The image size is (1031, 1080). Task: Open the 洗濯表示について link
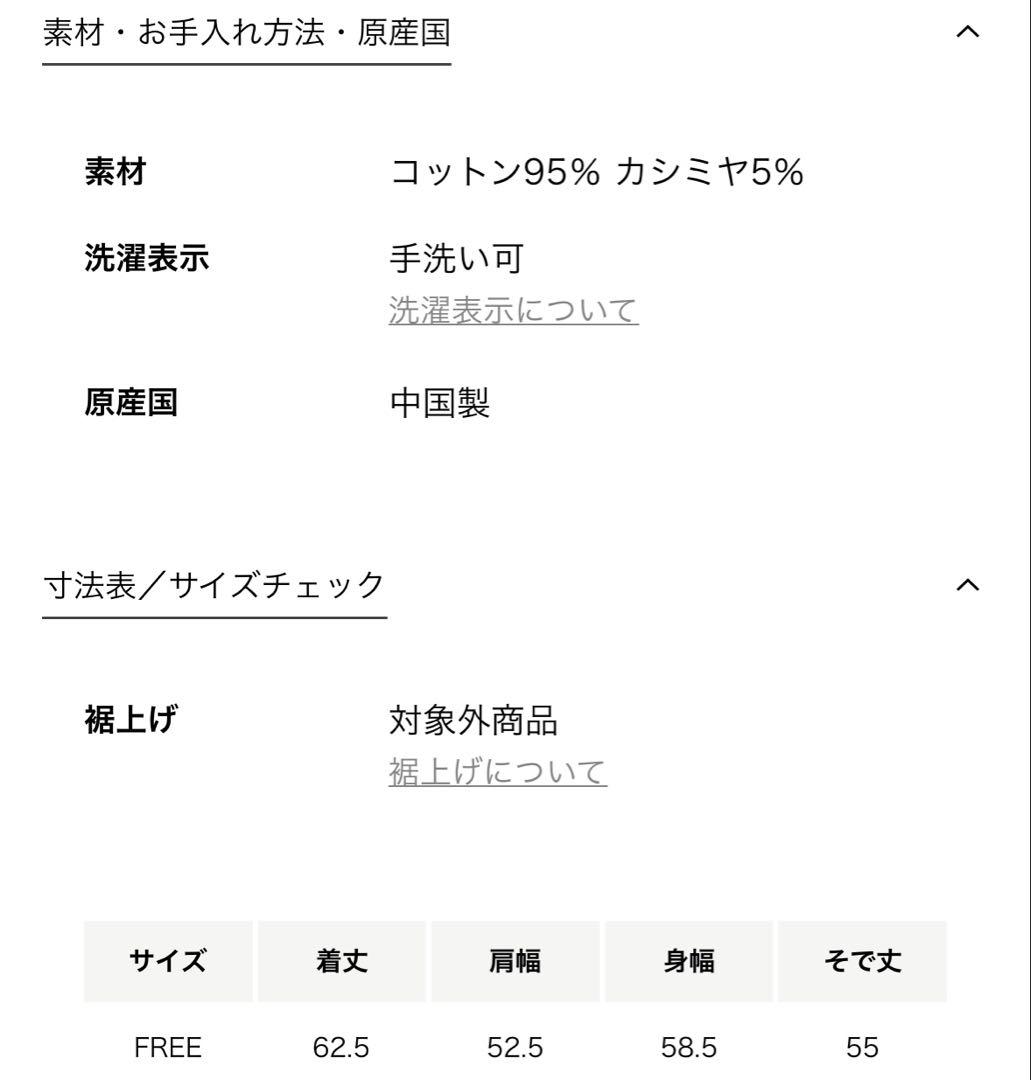click(513, 311)
